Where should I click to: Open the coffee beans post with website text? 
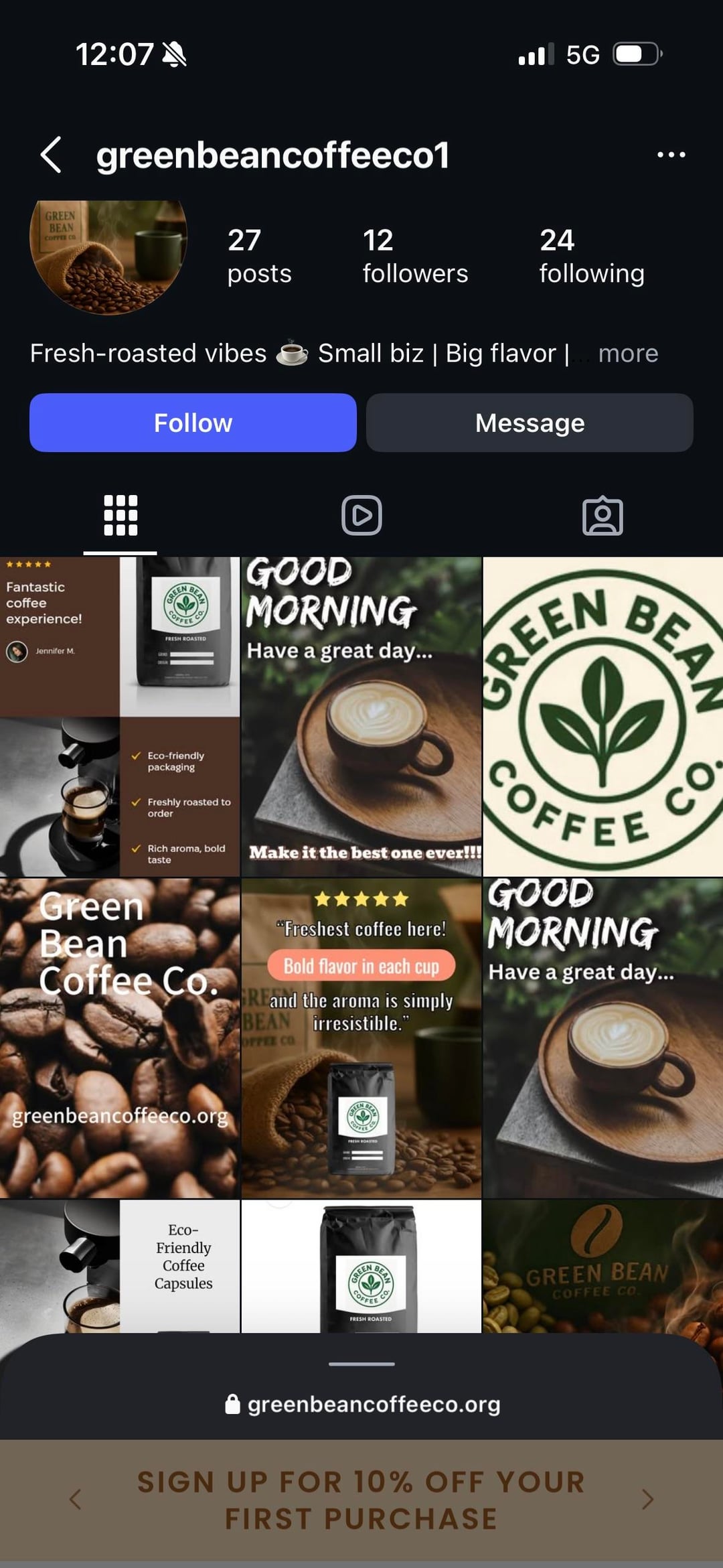[119, 1038]
